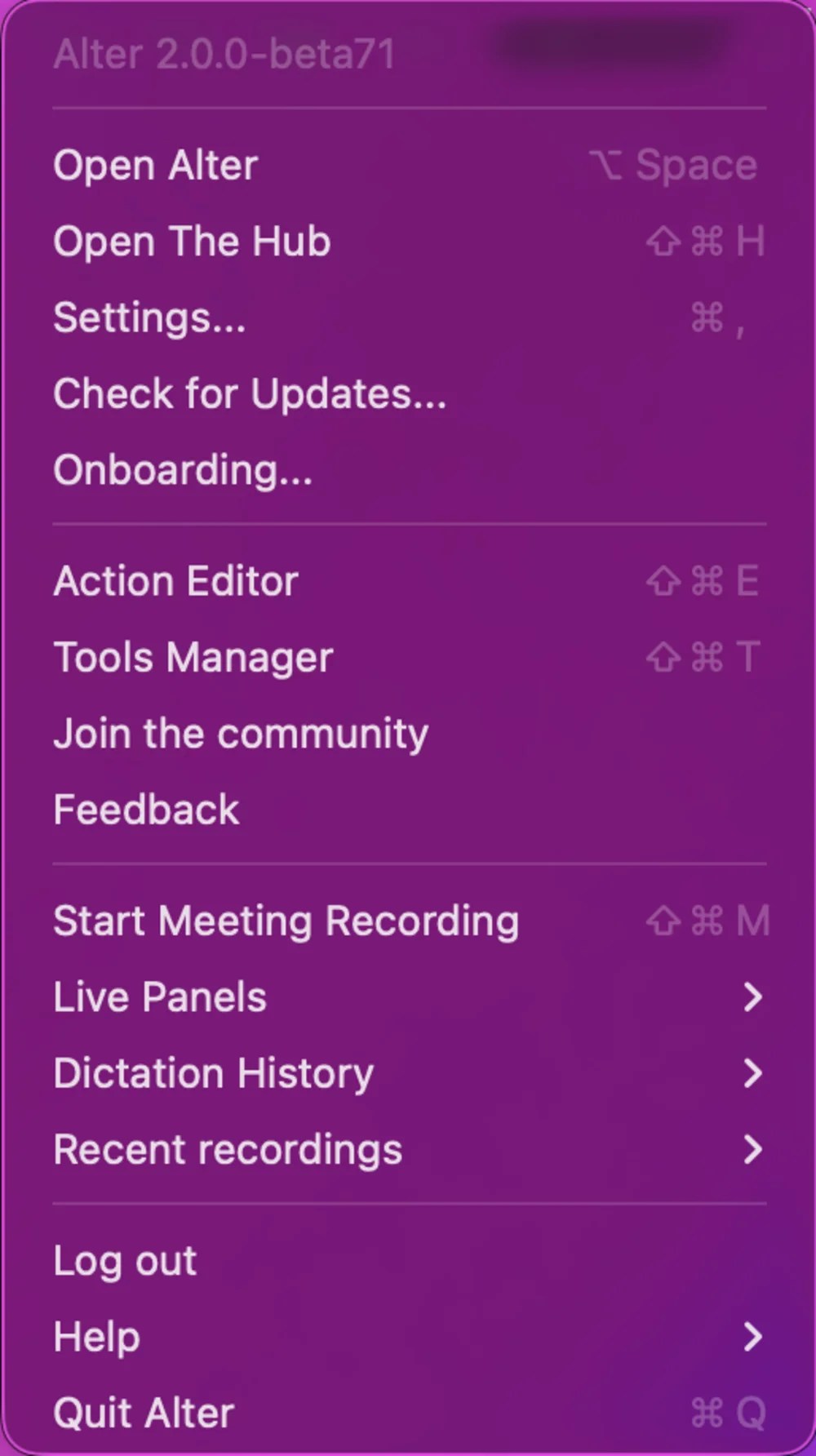Quit Alter
The height and width of the screenshot is (1456, 816).
point(144,1412)
